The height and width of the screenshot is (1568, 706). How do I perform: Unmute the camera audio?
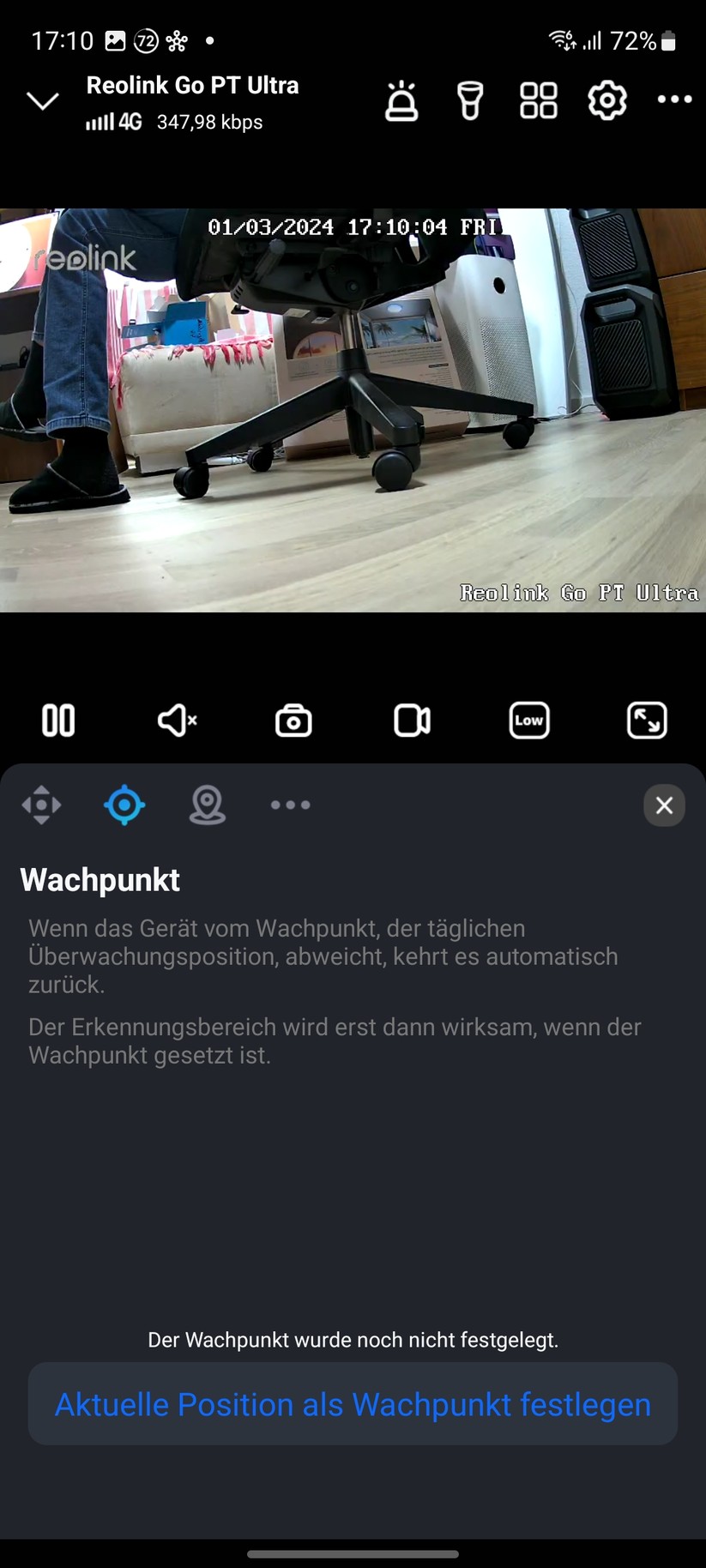click(176, 720)
